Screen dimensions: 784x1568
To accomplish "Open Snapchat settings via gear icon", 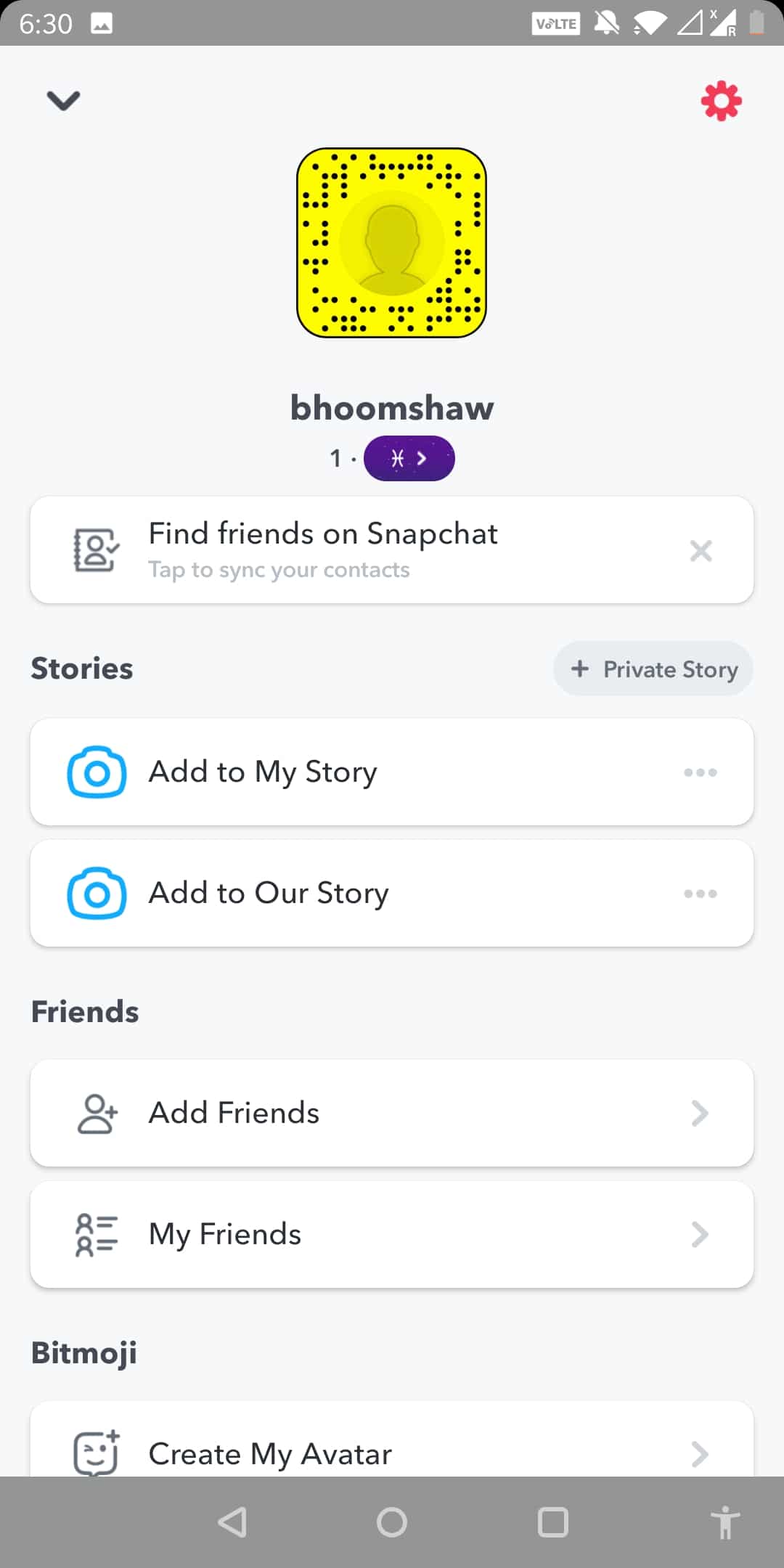I will coord(720,101).
